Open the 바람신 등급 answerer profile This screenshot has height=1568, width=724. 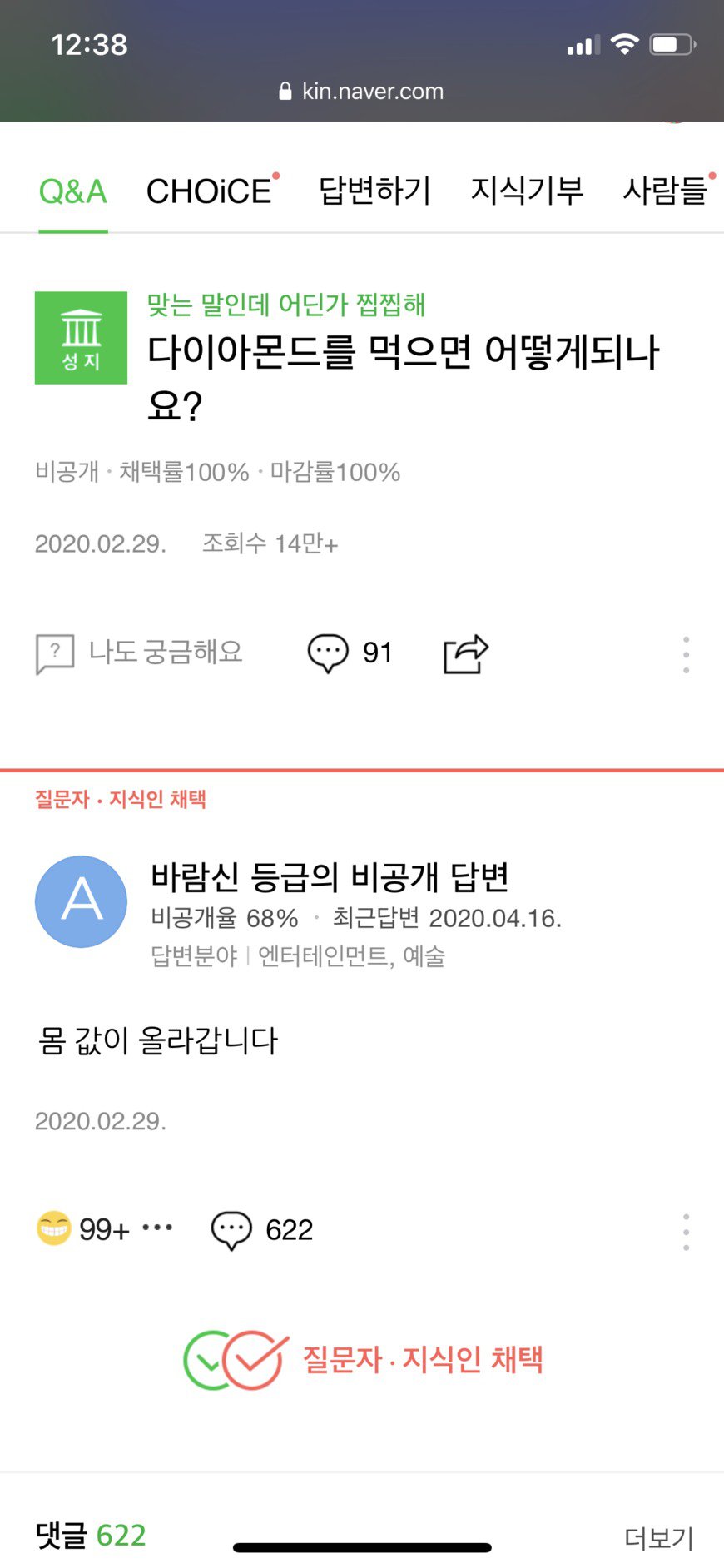(x=81, y=901)
